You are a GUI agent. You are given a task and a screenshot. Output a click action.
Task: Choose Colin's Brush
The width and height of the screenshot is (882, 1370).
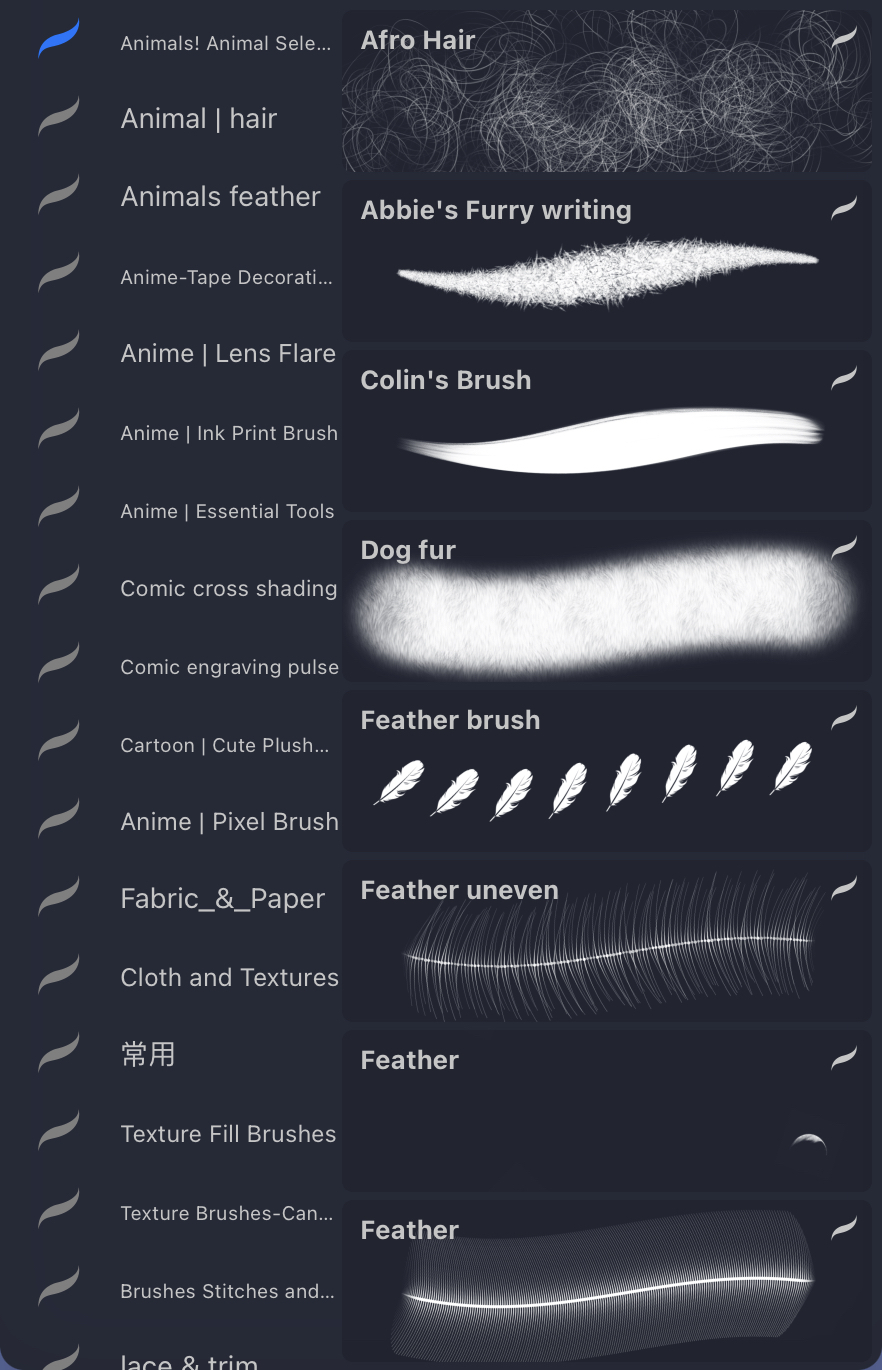coord(606,430)
